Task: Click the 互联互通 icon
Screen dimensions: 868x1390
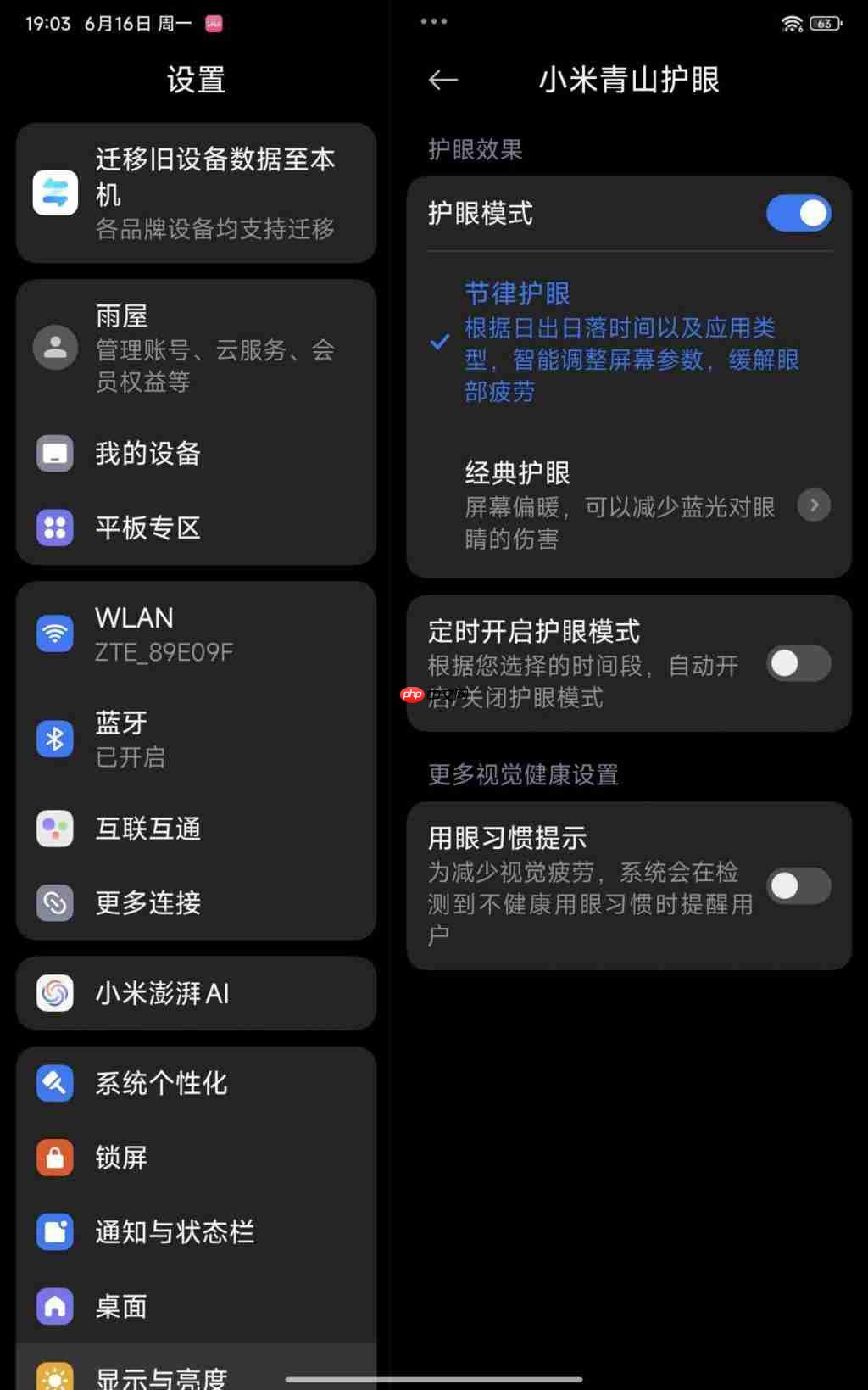Action: [54, 829]
